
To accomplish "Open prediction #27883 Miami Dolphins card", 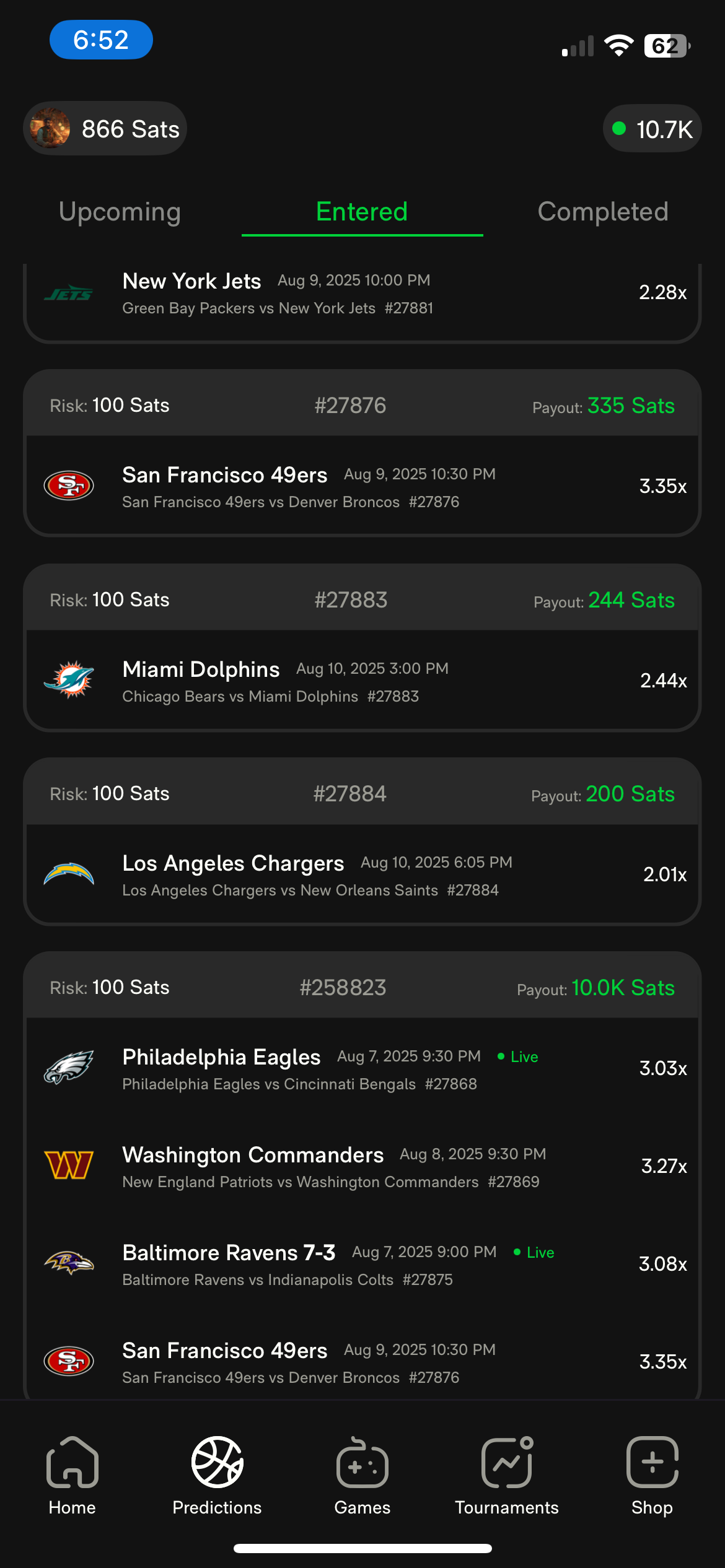I will tap(362, 647).
